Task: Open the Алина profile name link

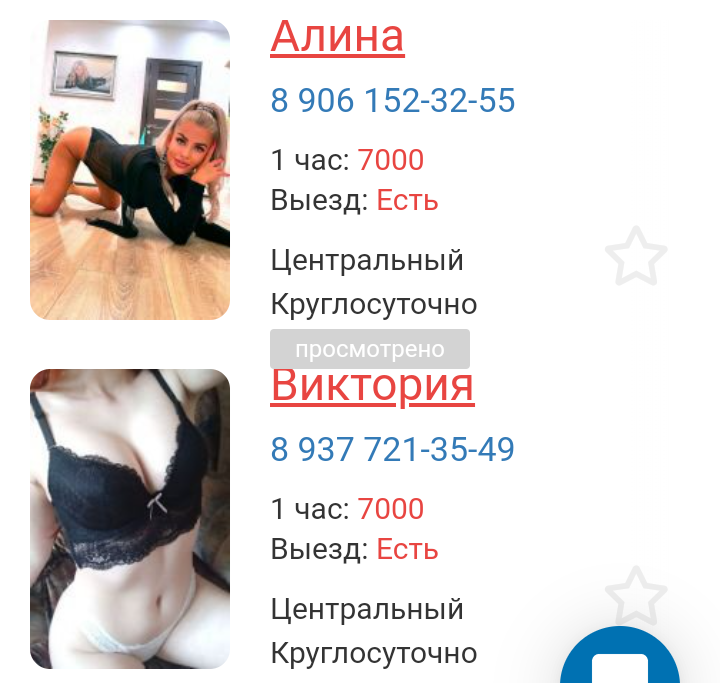Action: [x=337, y=37]
